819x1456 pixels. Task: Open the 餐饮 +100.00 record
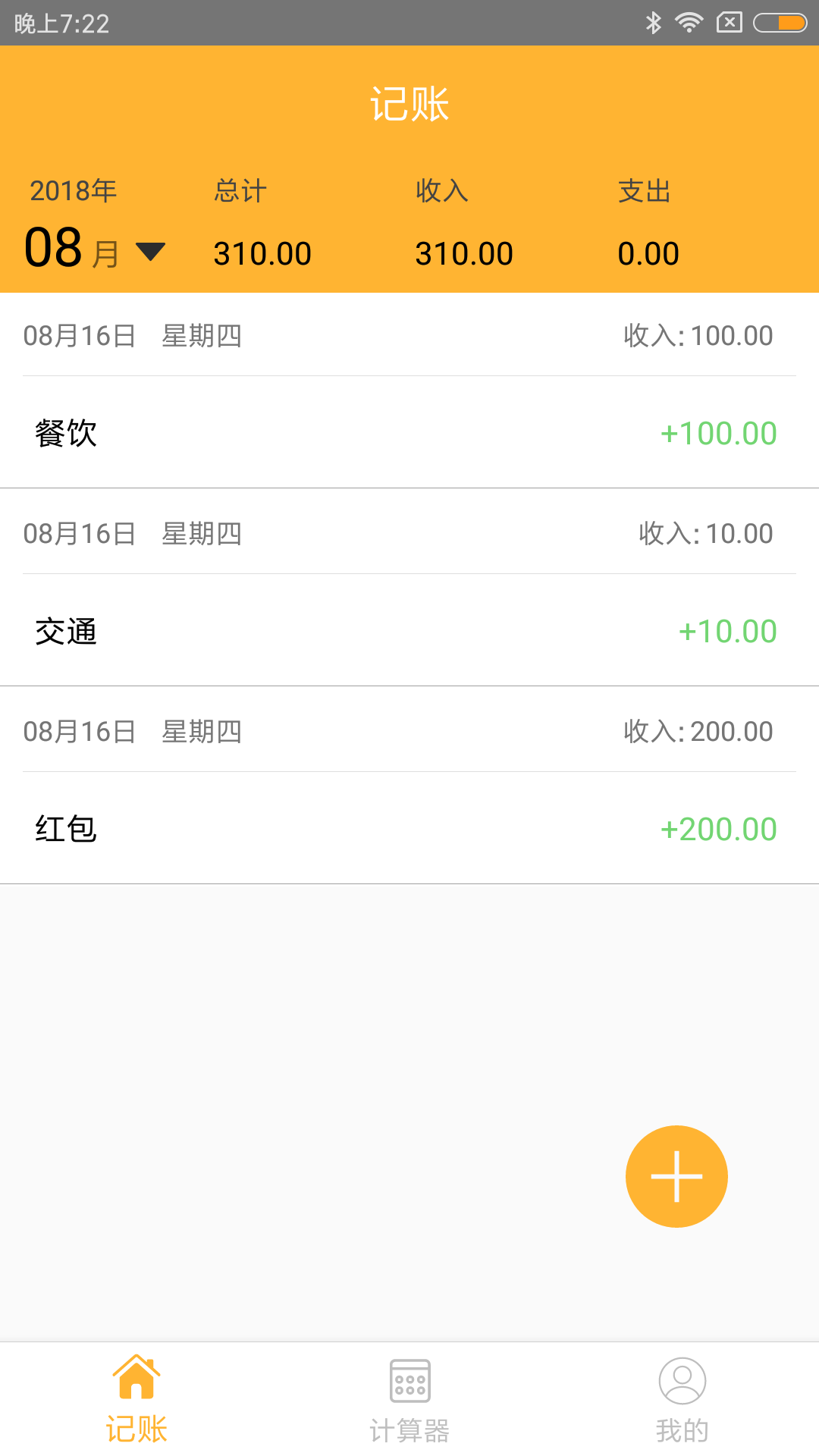(x=409, y=433)
